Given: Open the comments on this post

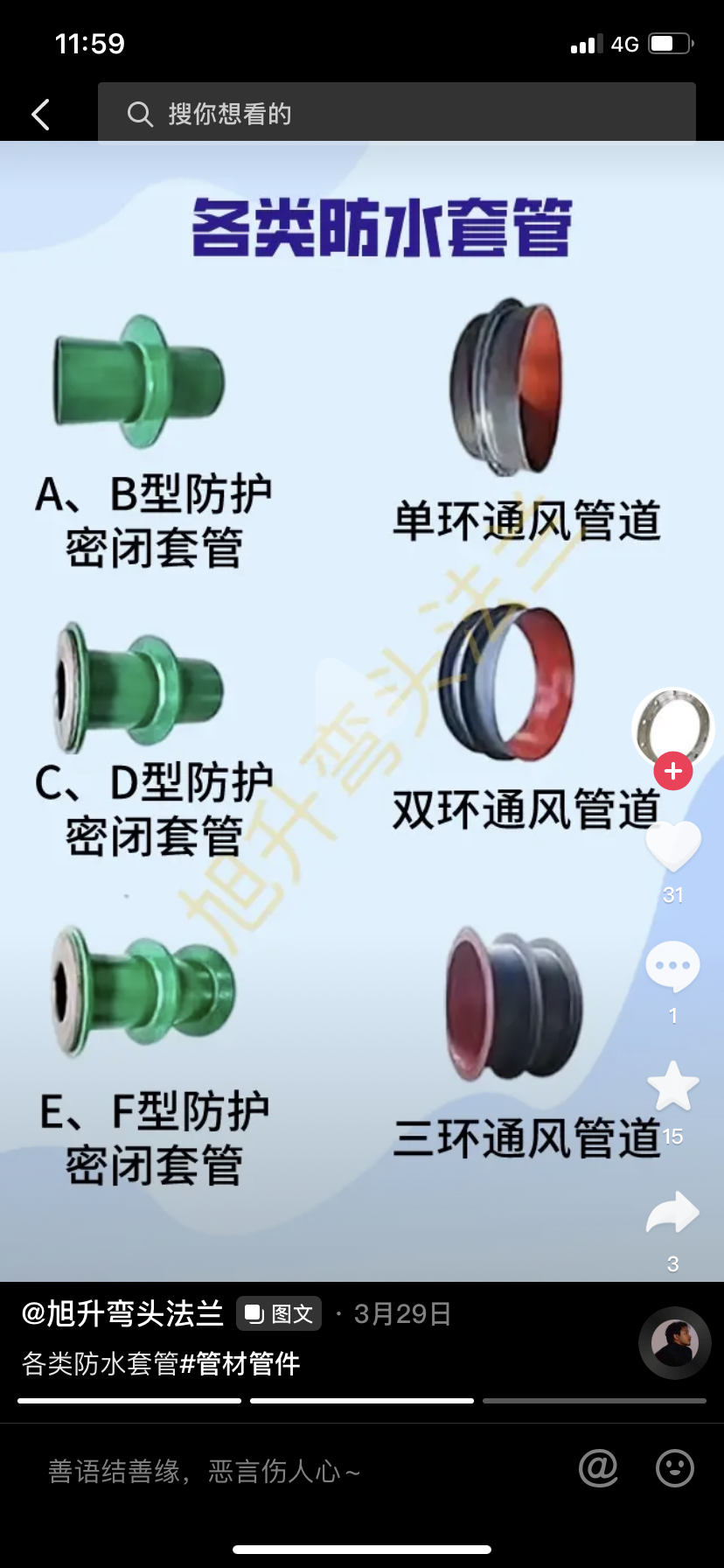Looking at the screenshot, I should [x=672, y=967].
